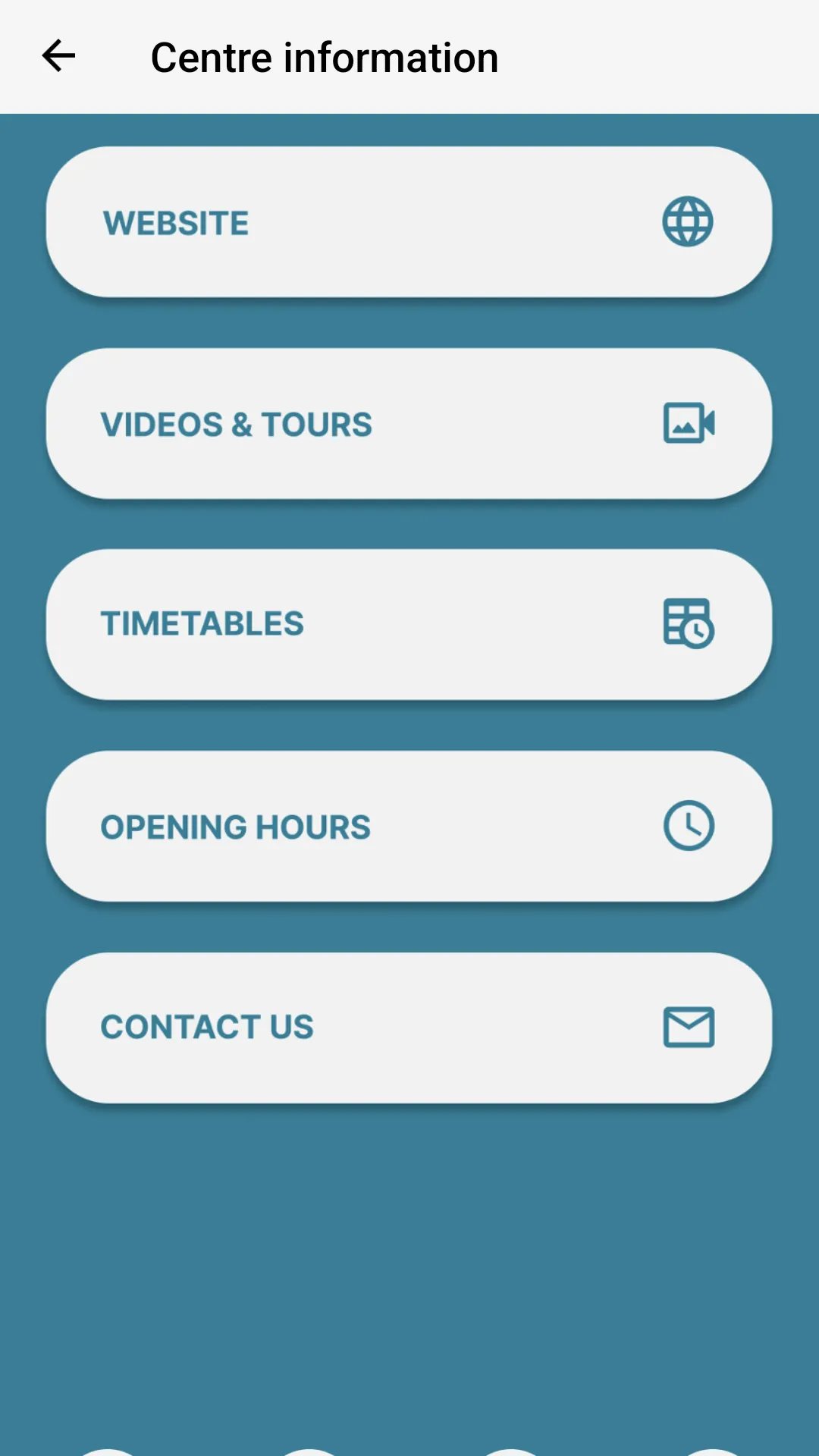Viewport: 819px width, 1456px height.
Task: Open Videos & Tours
Action: click(409, 423)
